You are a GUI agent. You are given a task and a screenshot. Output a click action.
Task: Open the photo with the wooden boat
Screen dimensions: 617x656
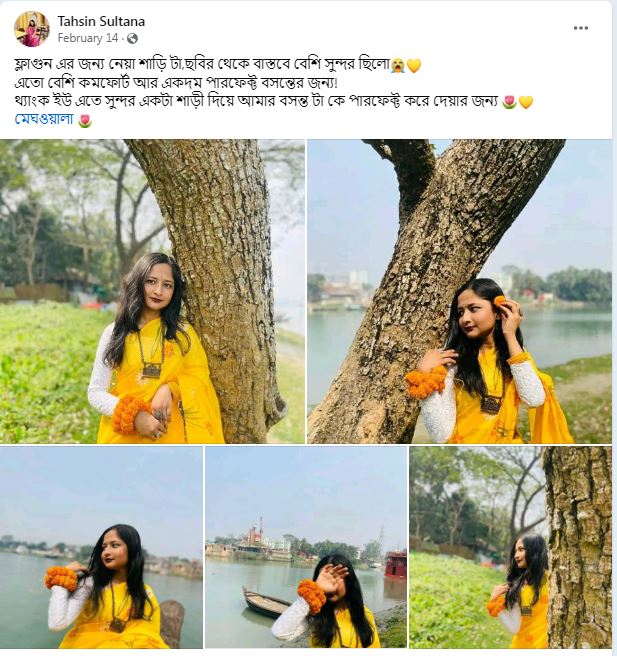point(305,547)
